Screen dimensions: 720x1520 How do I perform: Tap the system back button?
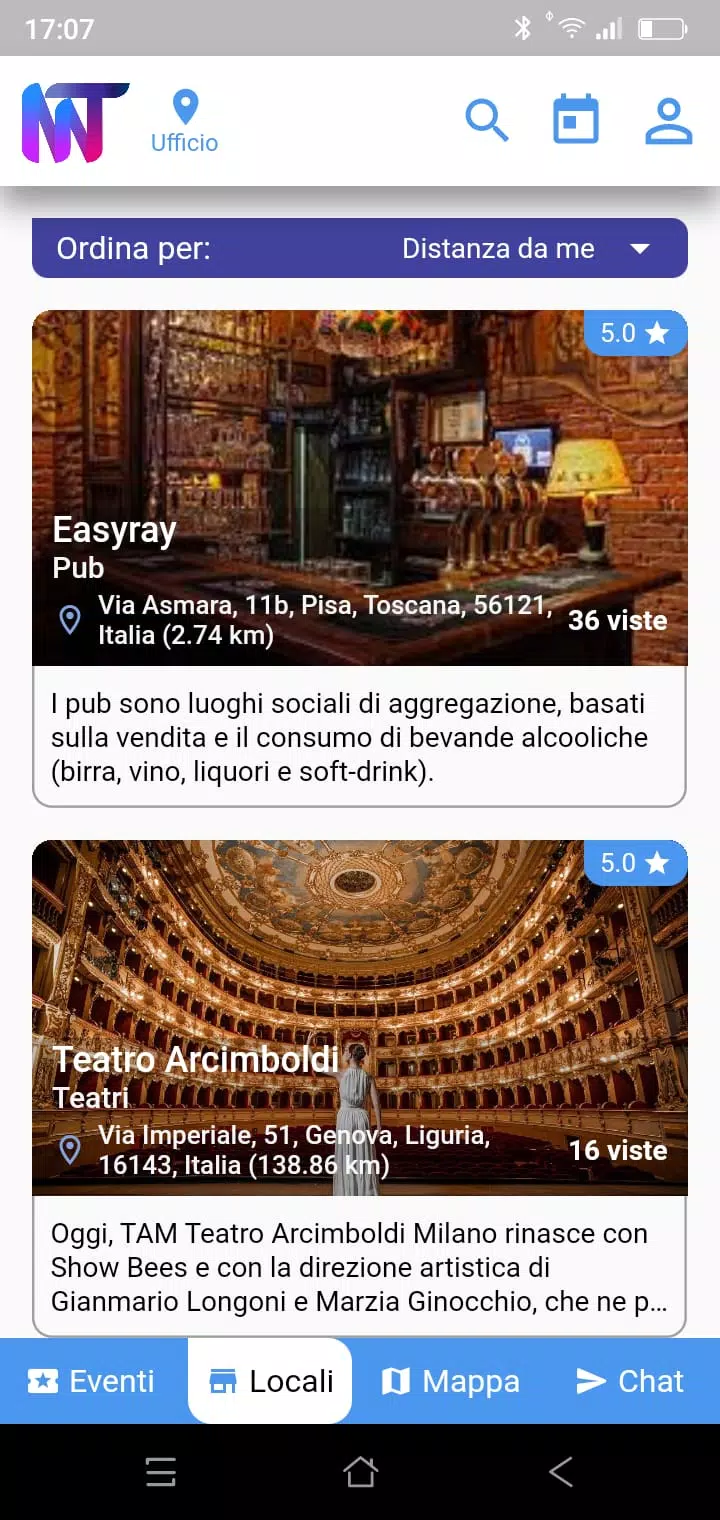(x=561, y=1472)
